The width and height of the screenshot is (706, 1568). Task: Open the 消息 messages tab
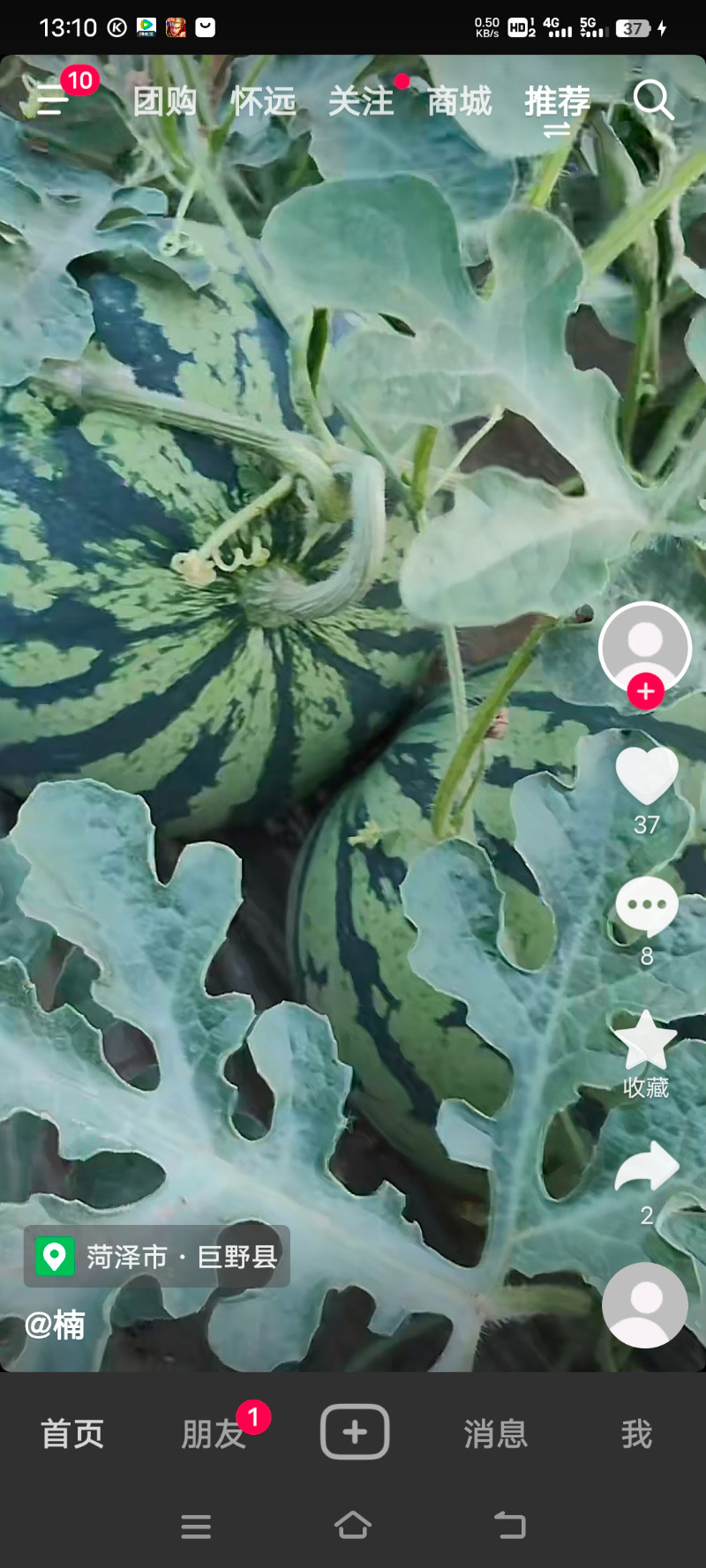pyautogui.click(x=496, y=1434)
